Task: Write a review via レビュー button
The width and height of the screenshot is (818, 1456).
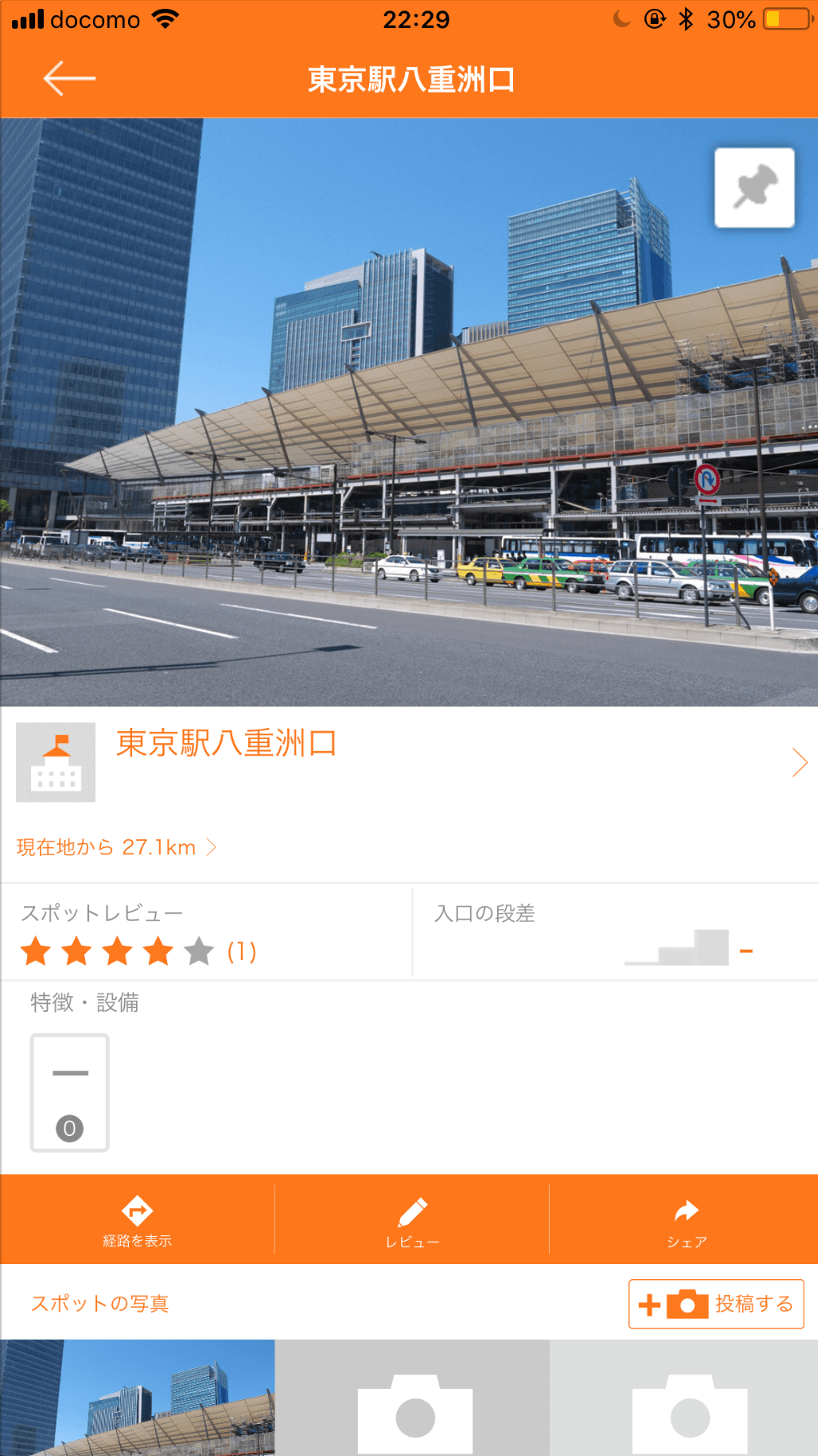Action: [411, 1220]
